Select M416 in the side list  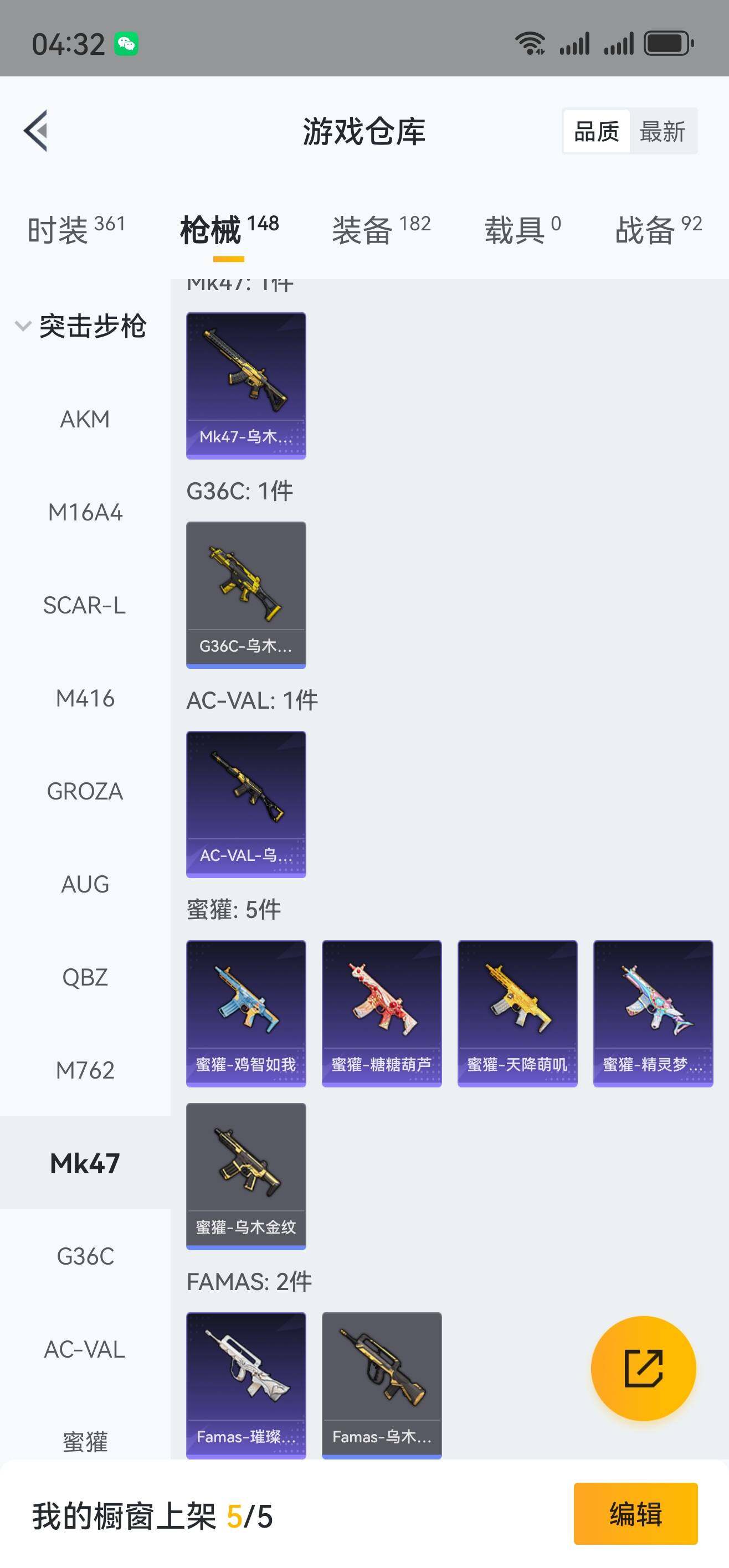coord(85,698)
